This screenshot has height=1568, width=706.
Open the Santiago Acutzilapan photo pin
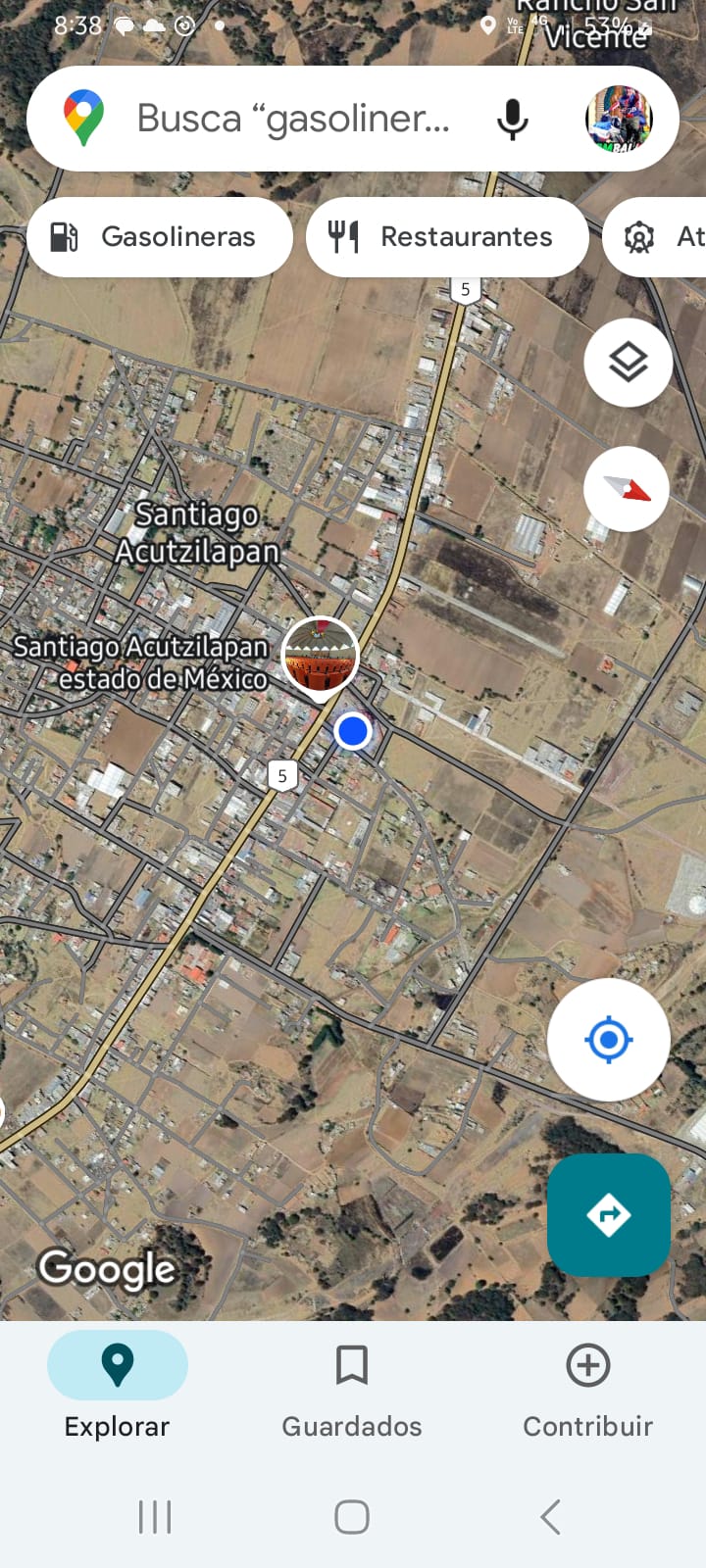[x=320, y=656]
